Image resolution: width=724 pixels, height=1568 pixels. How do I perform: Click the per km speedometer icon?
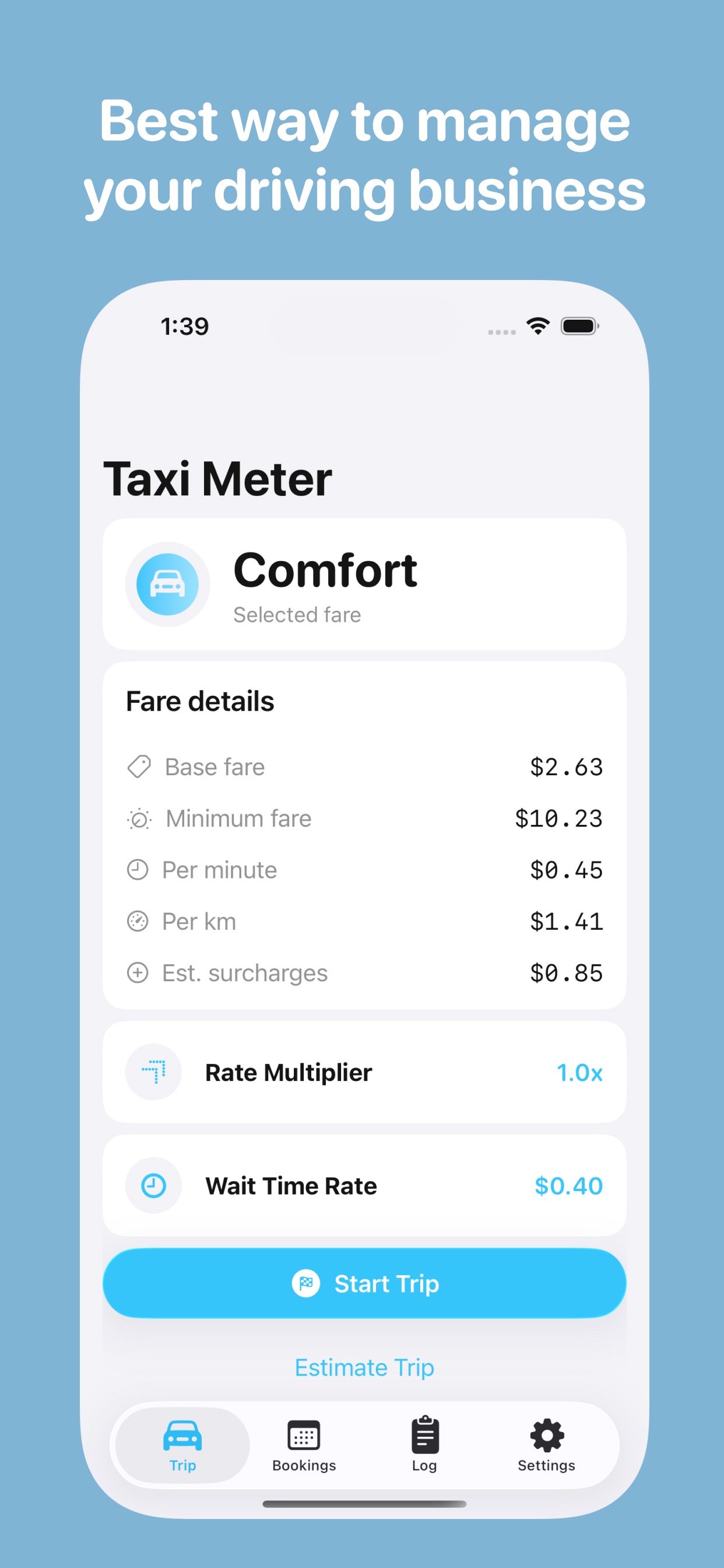coord(138,921)
